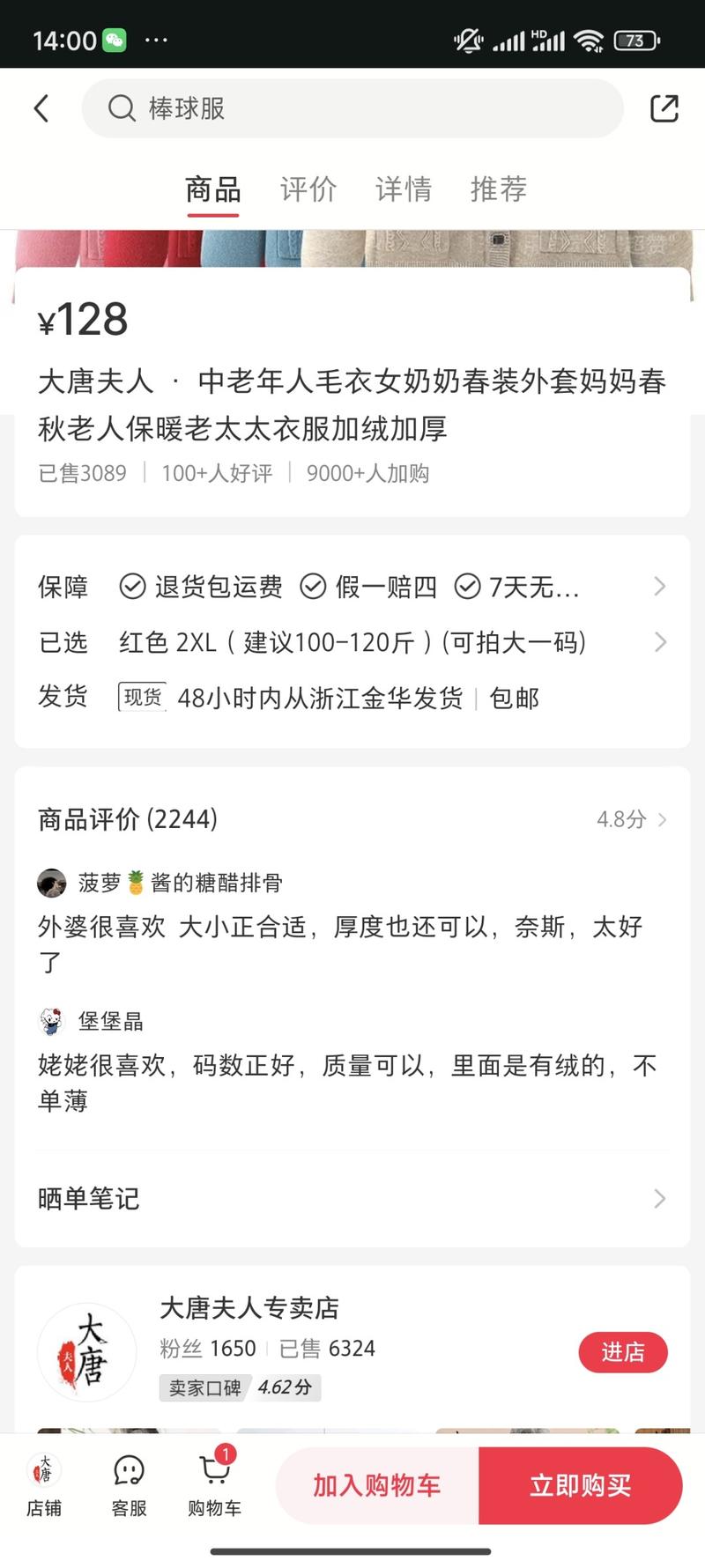Viewport: 705px width, 1568px height.
Task: Tap the 退货包运费 guarantee checkmark
Action: (x=132, y=587)
